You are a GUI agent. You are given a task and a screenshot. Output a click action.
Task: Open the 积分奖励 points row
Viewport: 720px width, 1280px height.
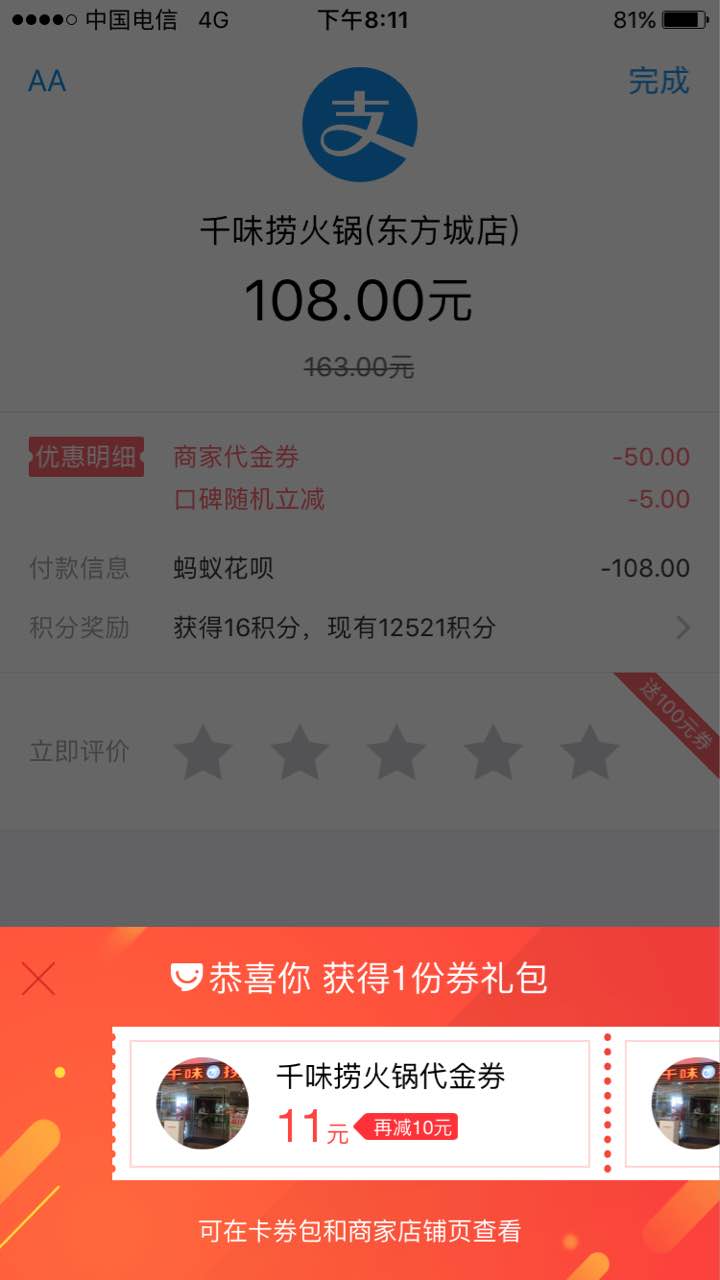tap(360, 628)
